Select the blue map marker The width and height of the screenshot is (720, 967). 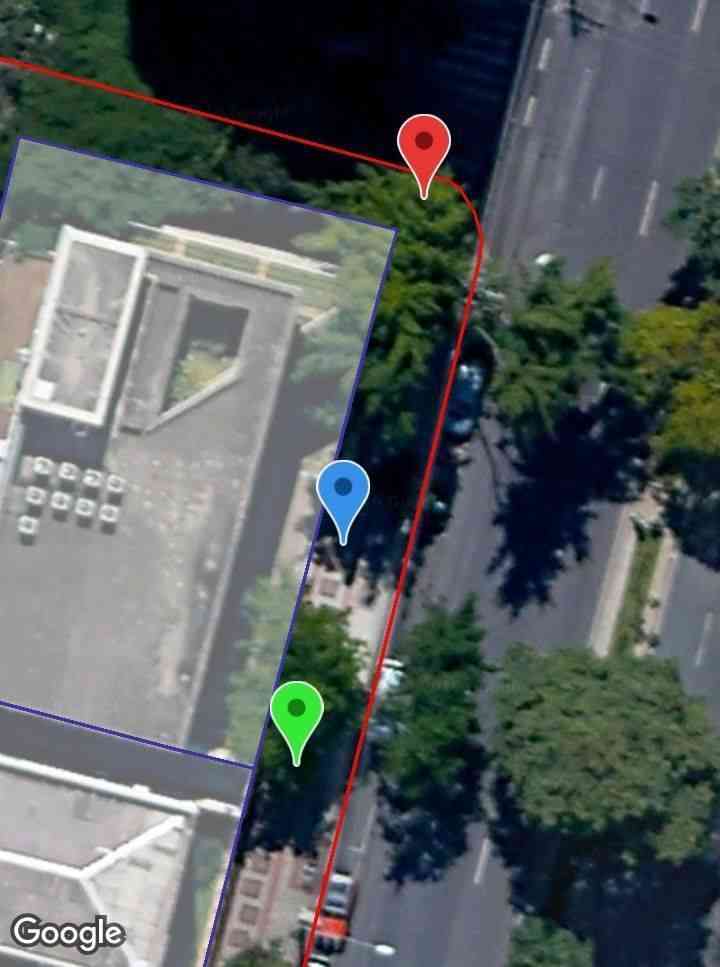(343, 494)
